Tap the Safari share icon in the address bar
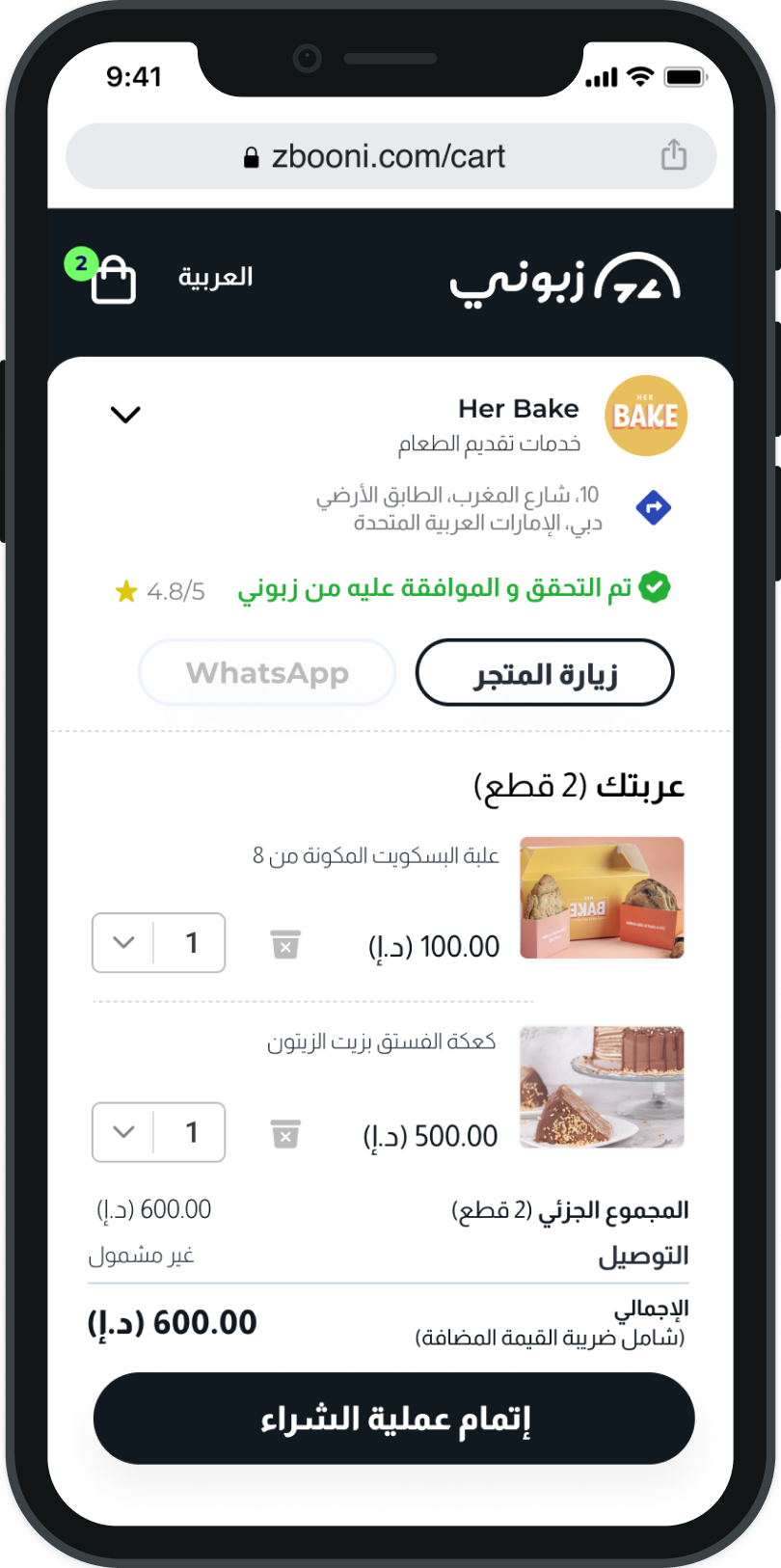Screen dimensions: 781x1568 (x=676, y=155)
